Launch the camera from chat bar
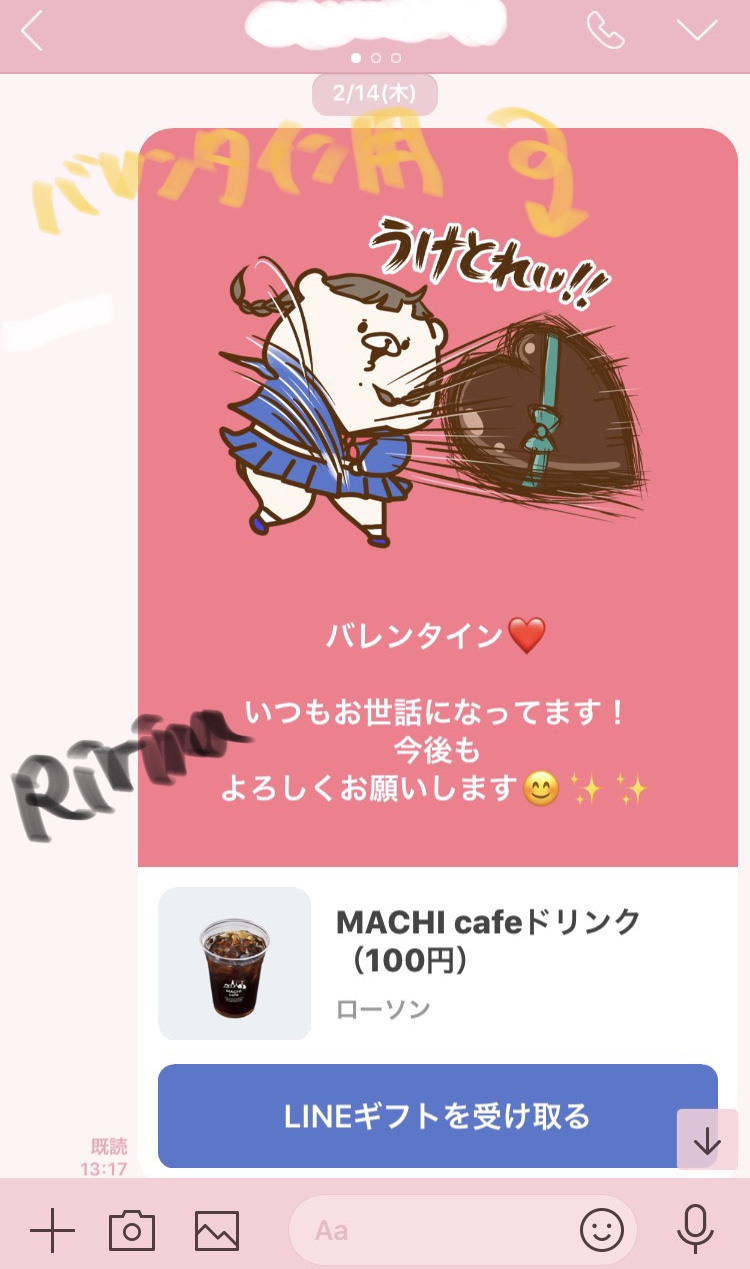Screen dimensions: 750x1269 (132, 1230)
